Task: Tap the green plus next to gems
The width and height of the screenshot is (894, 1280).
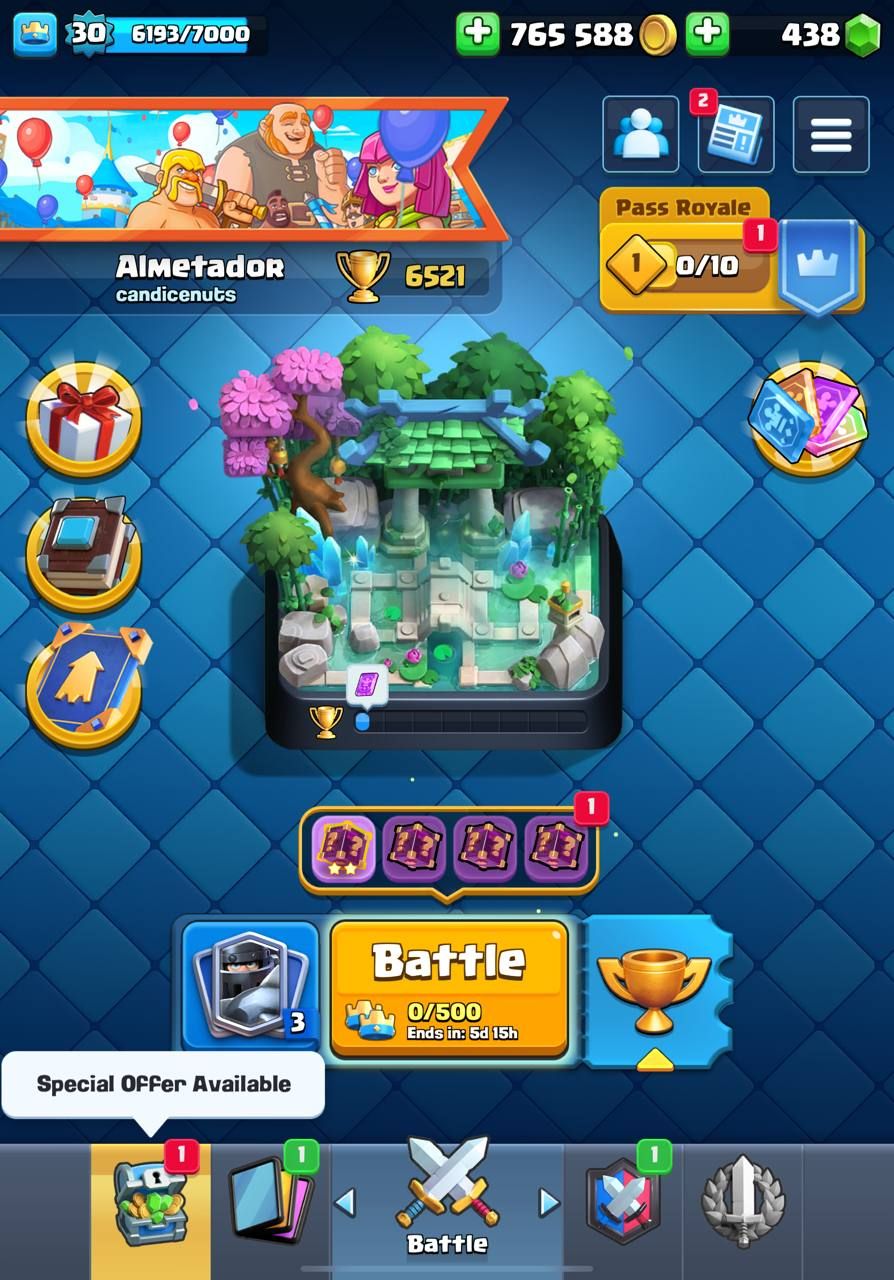Action: pos(707,34)
